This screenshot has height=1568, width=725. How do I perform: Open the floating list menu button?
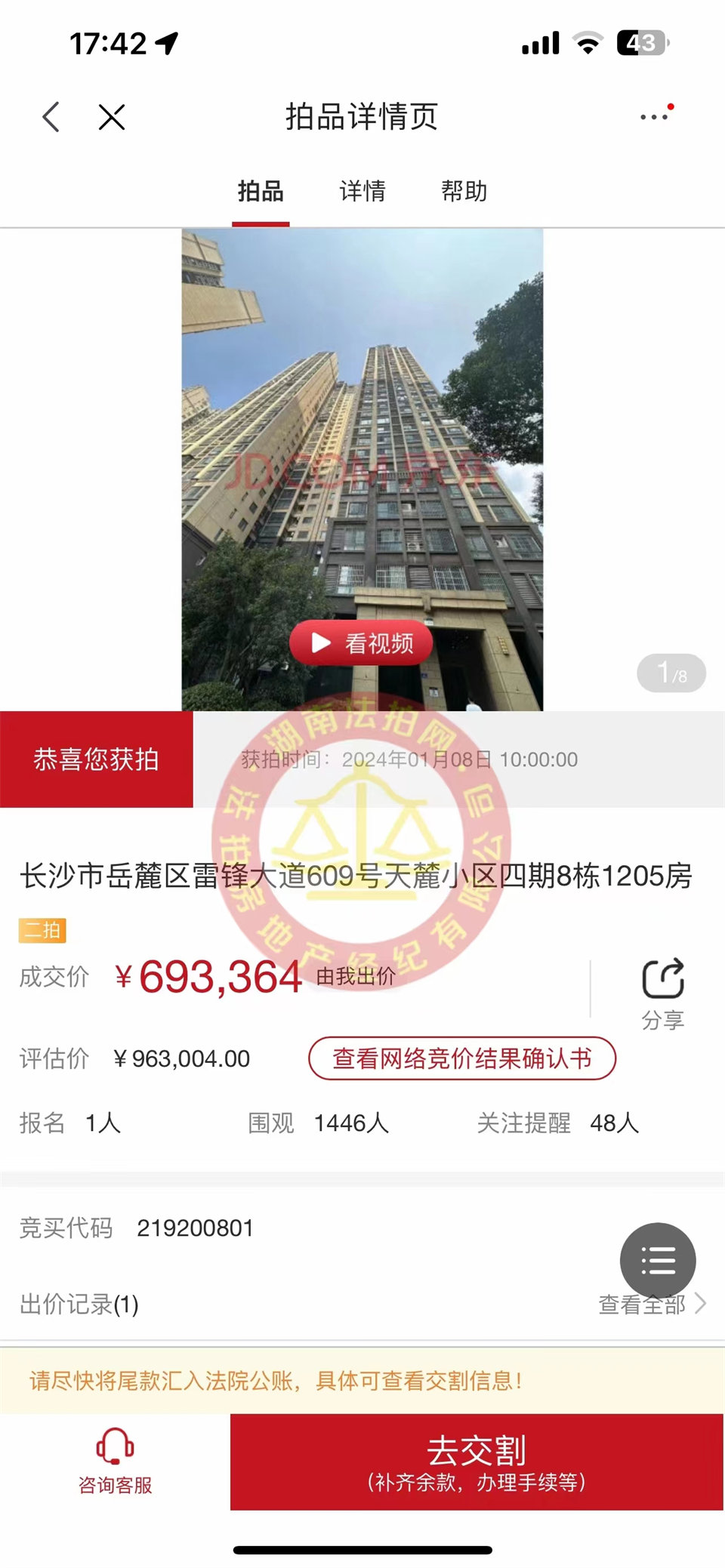coord(658,1261)
